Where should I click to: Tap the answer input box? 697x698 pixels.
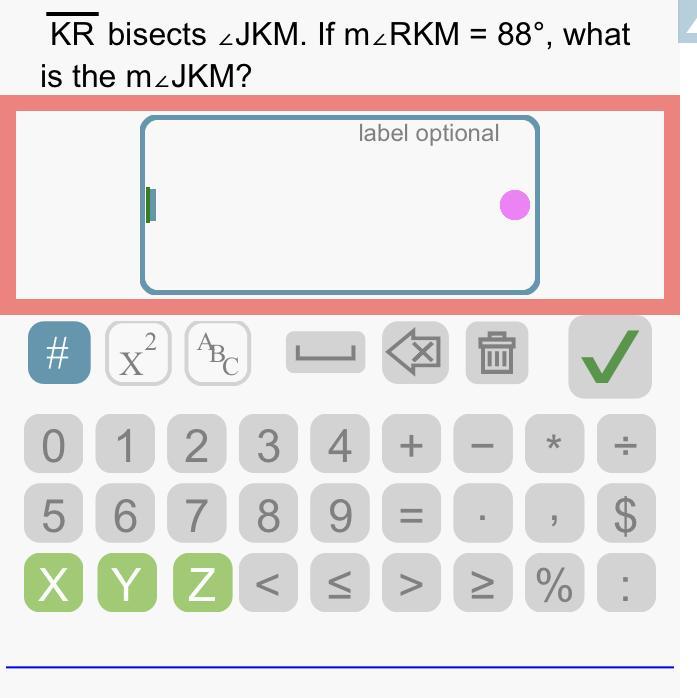[x=340, y=205]
